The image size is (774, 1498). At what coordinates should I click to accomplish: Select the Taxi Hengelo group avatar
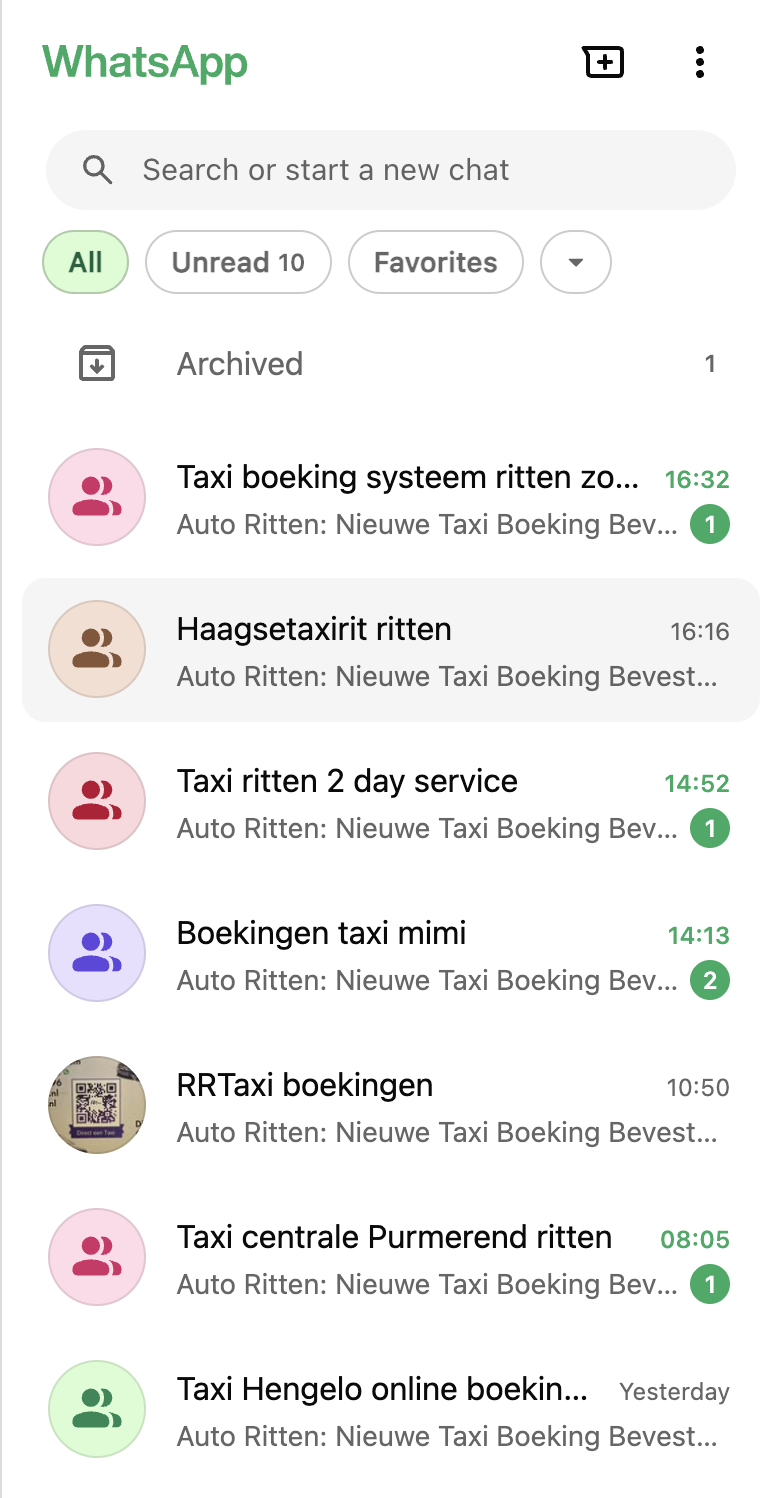(x=96, y=1408)
